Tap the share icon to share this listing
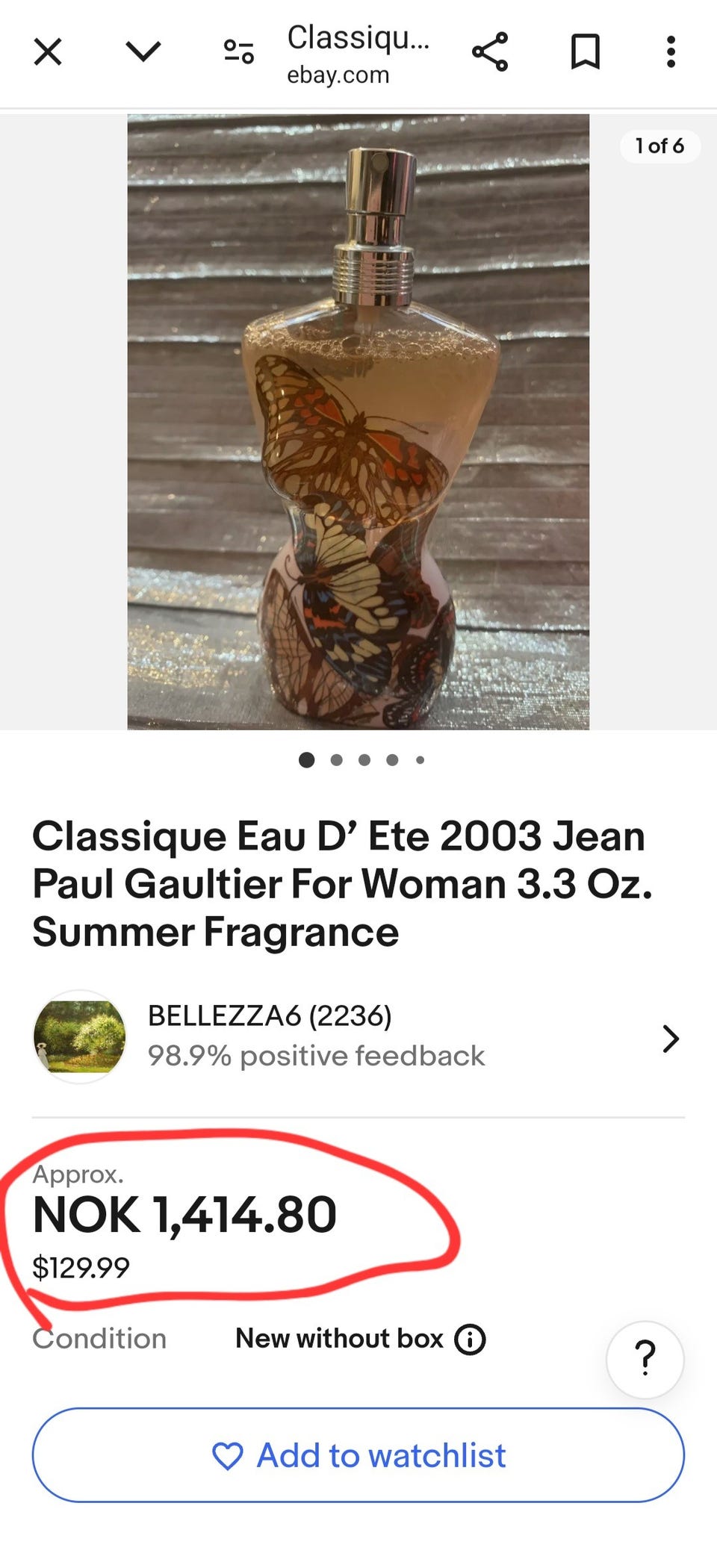The image size is (717, 1568). click(x=489, y=52)
